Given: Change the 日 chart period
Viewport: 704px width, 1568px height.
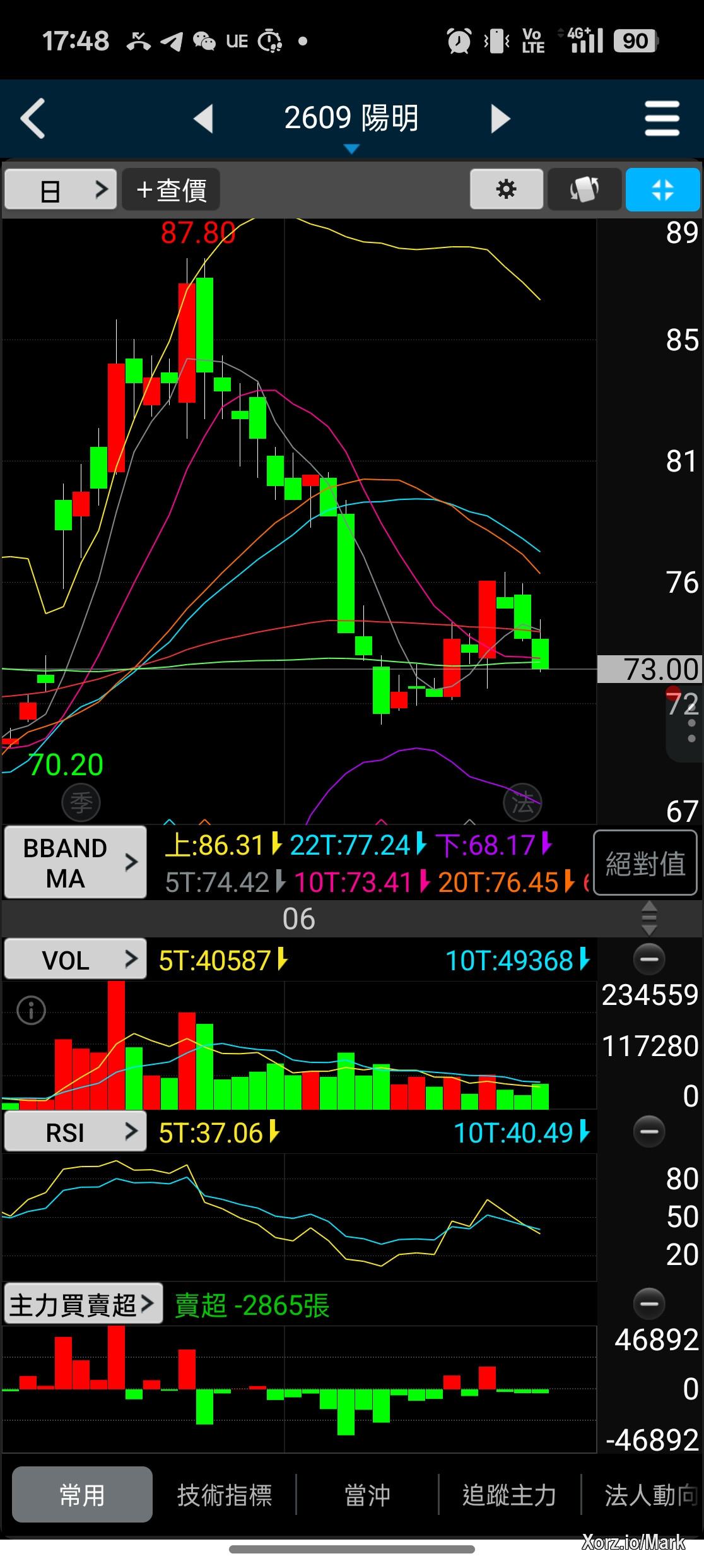Looking at the screenshot, I should pos(61,189).
